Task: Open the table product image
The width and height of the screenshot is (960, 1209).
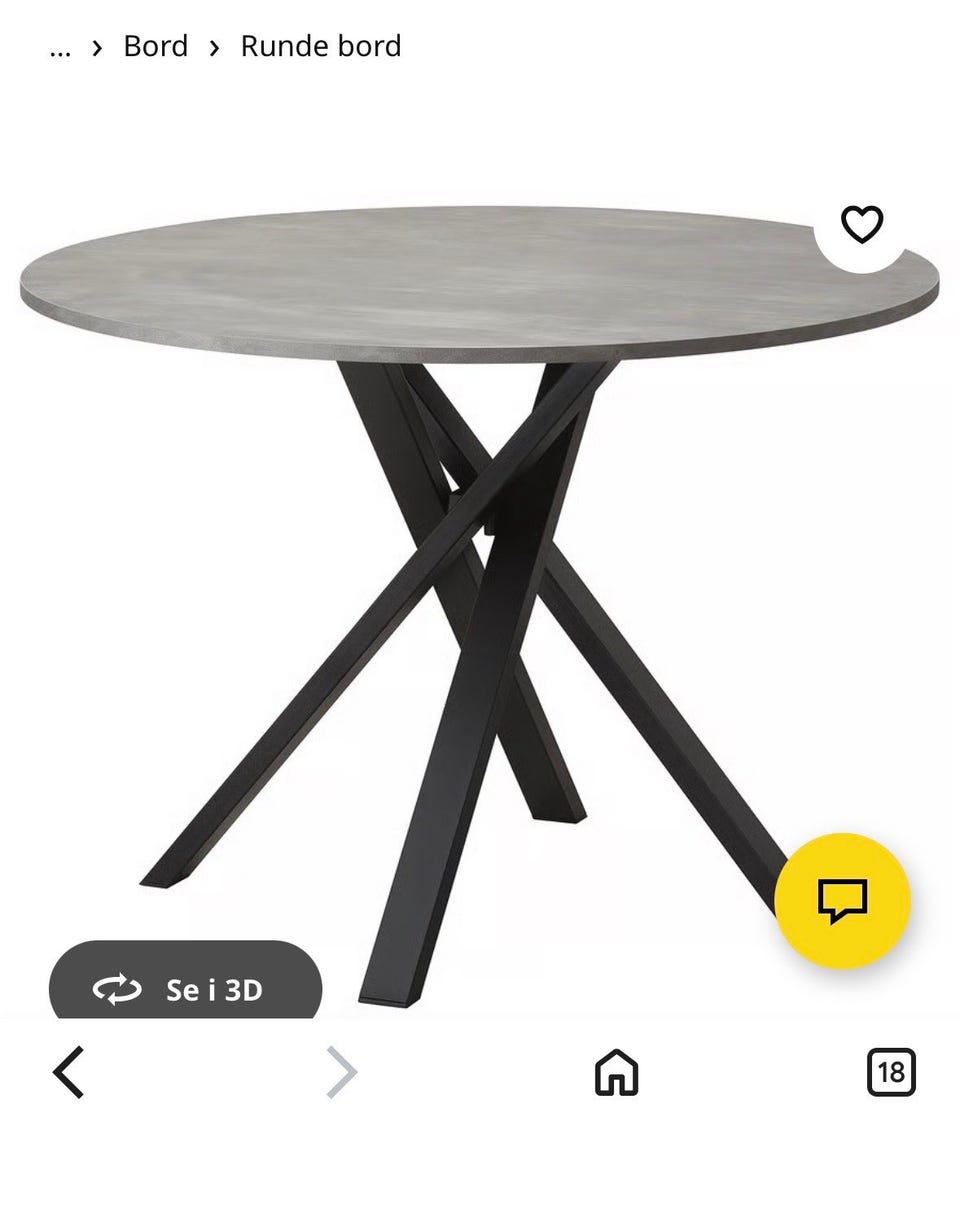Action: [480, 560]
